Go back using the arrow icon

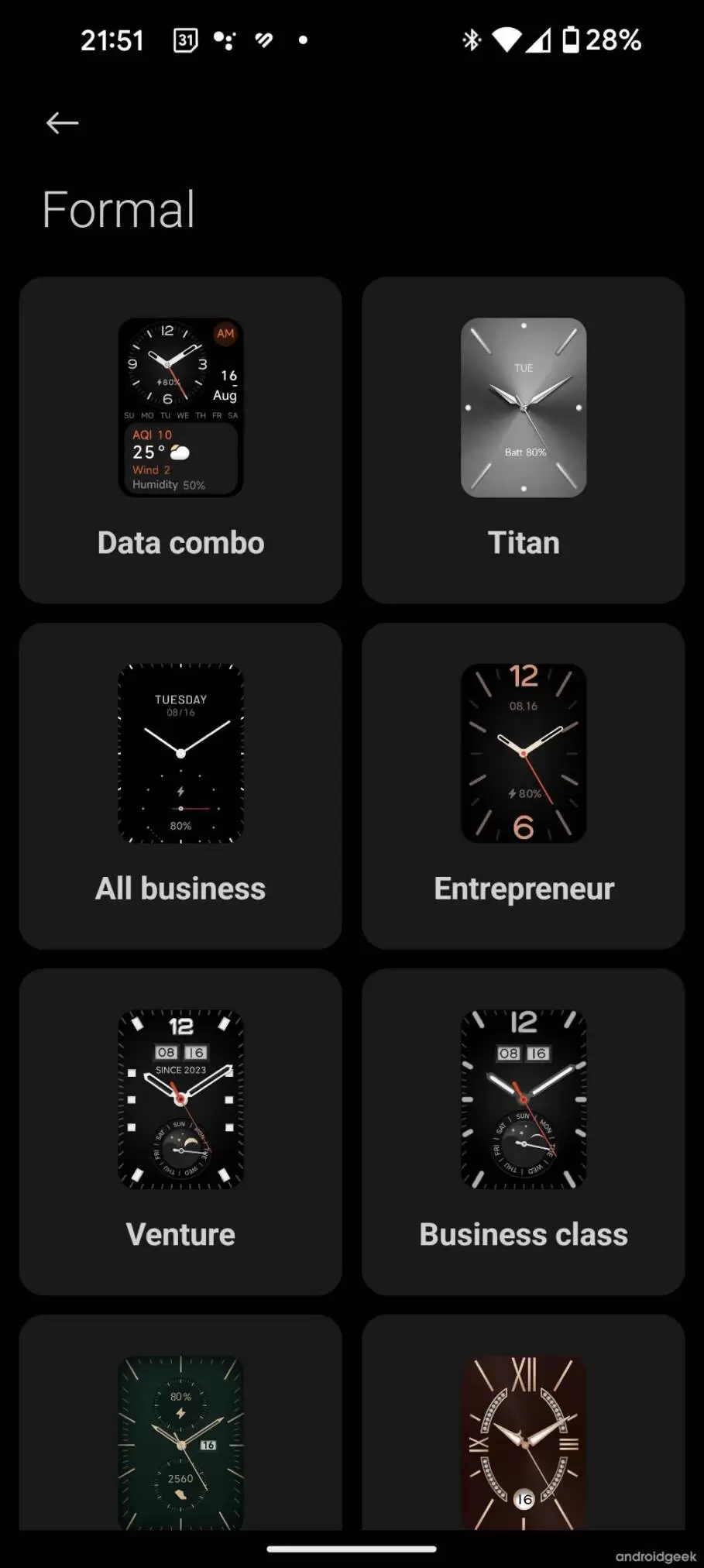[62, 122]
